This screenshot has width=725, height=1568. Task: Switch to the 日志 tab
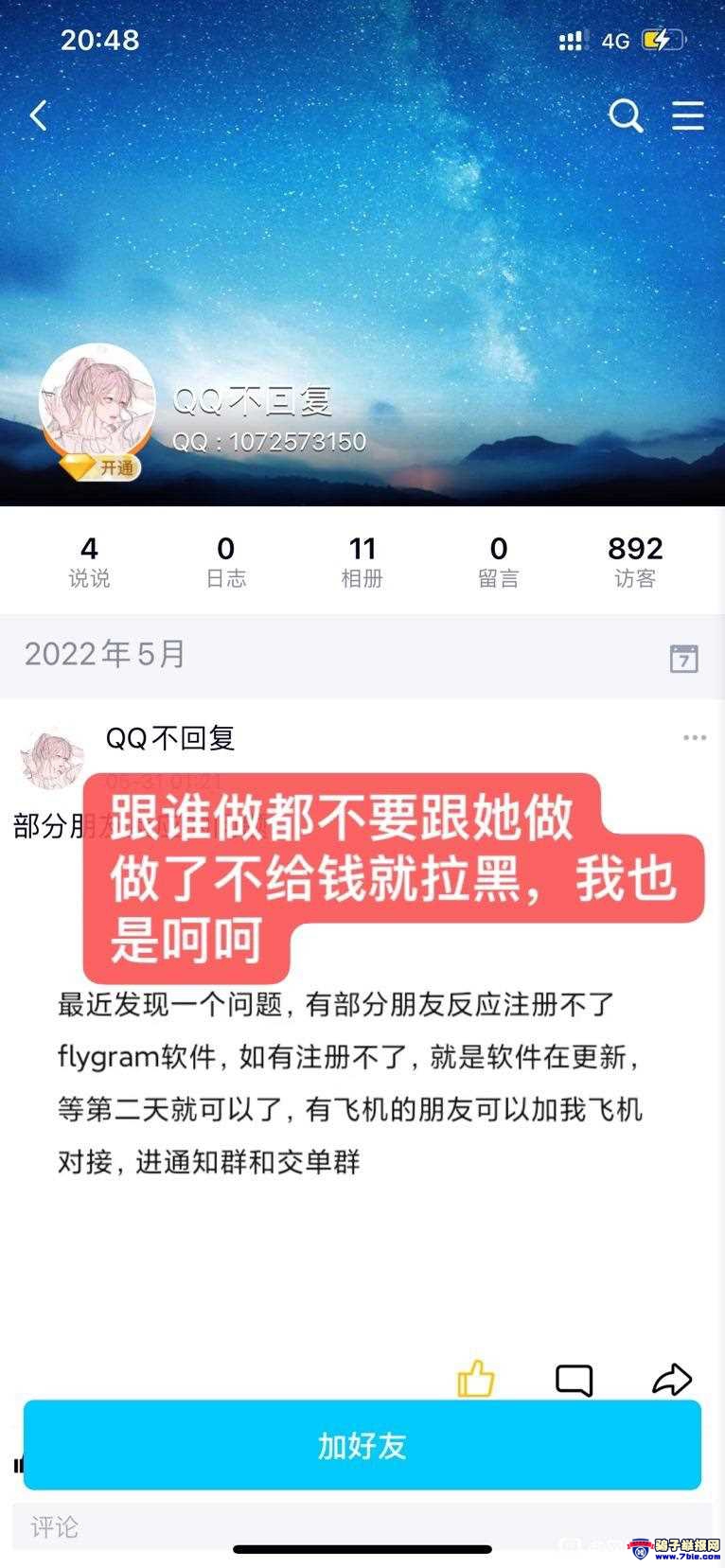click(225, 561)
